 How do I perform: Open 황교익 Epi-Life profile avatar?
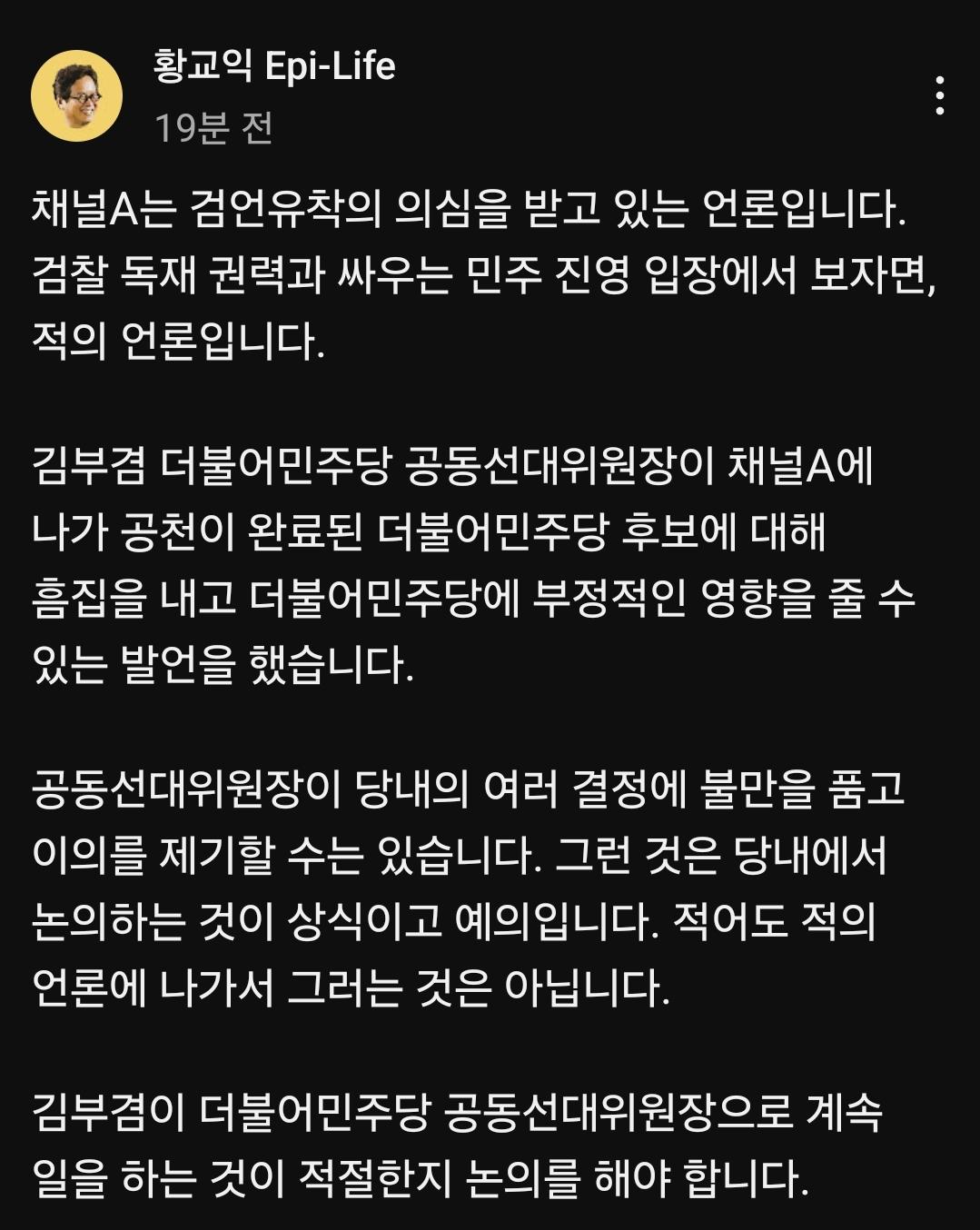tap(76, 95)
